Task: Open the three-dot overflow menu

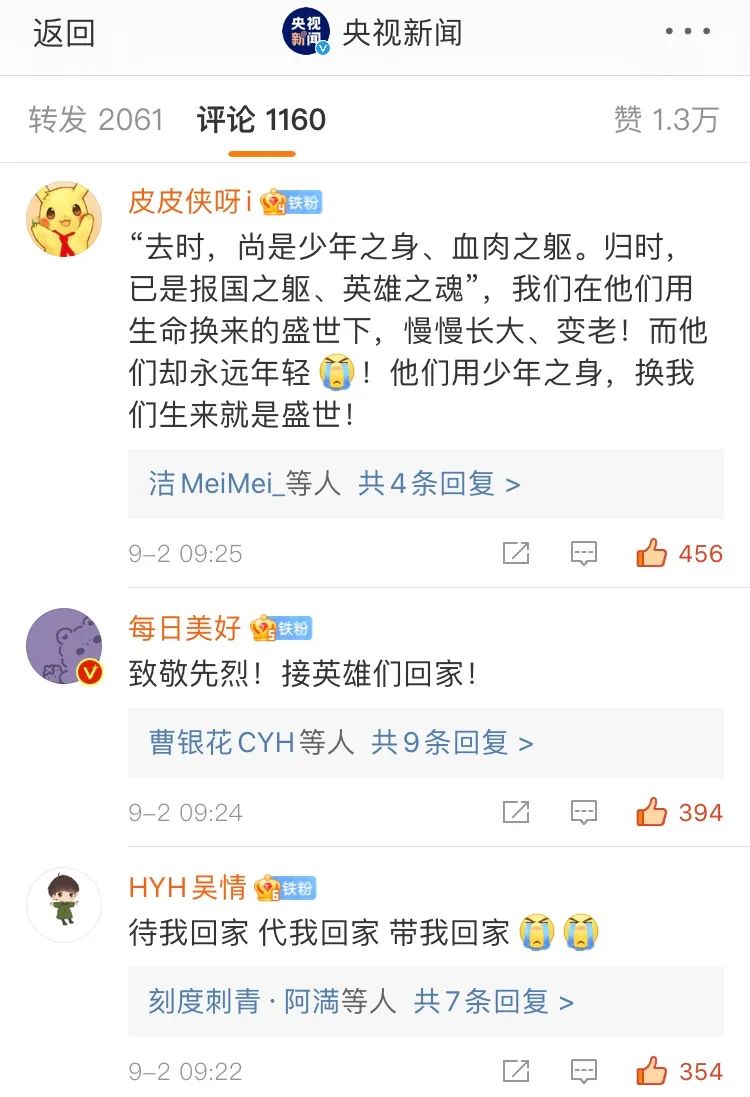Action: [688, 32]
